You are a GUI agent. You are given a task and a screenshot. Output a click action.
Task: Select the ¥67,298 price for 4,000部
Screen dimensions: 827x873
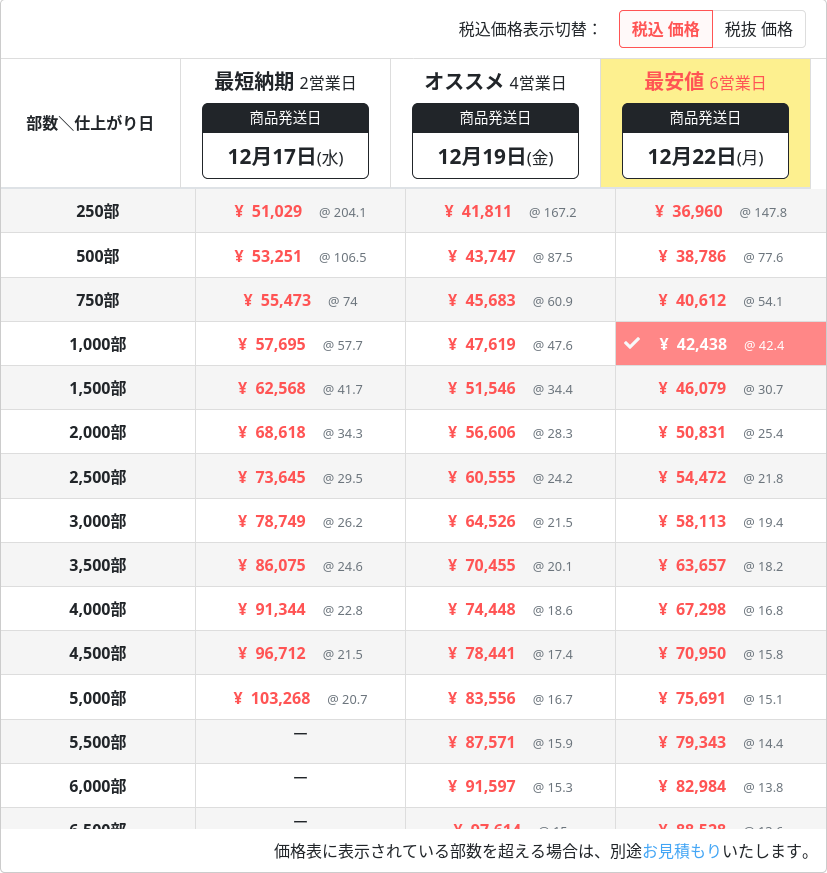pos(720,609)
